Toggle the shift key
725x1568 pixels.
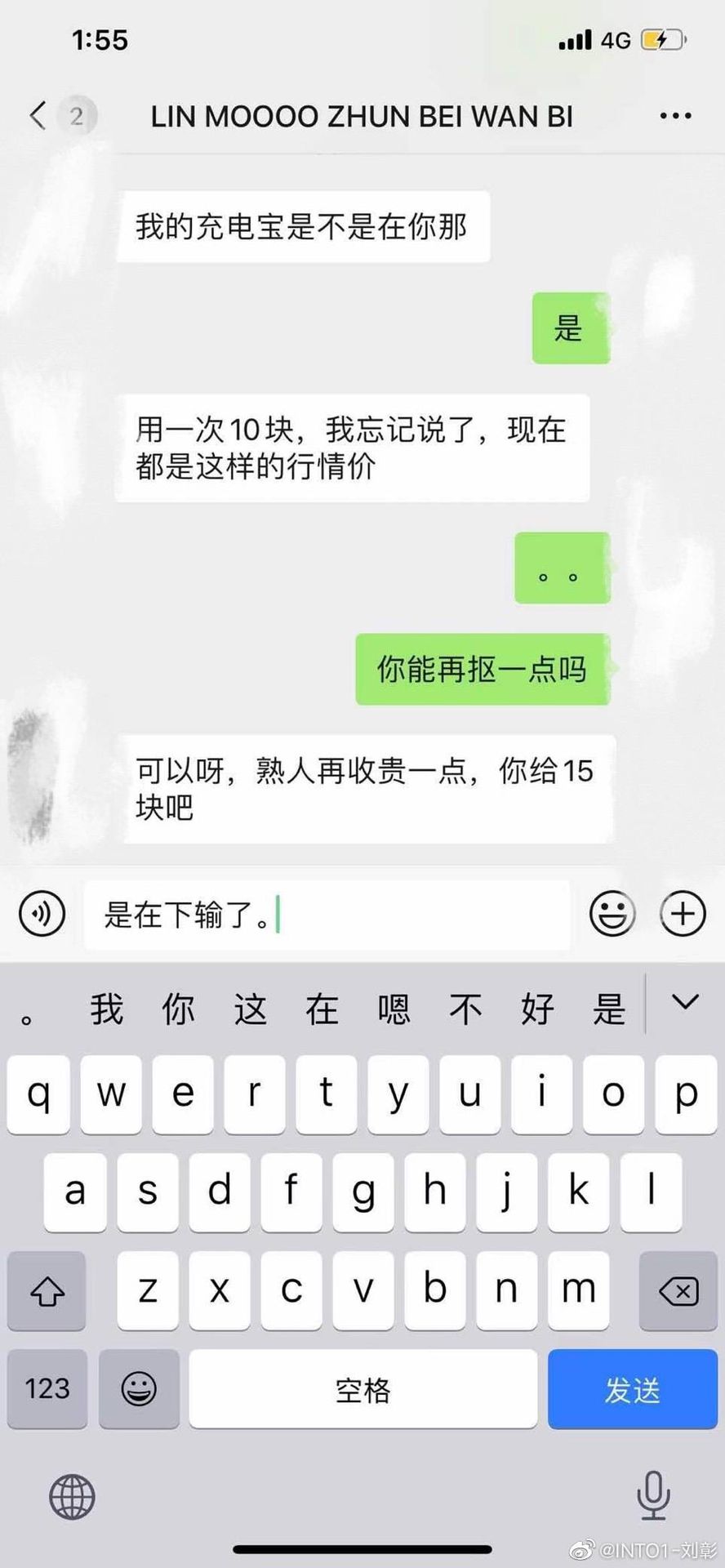tap(47, 1291)
